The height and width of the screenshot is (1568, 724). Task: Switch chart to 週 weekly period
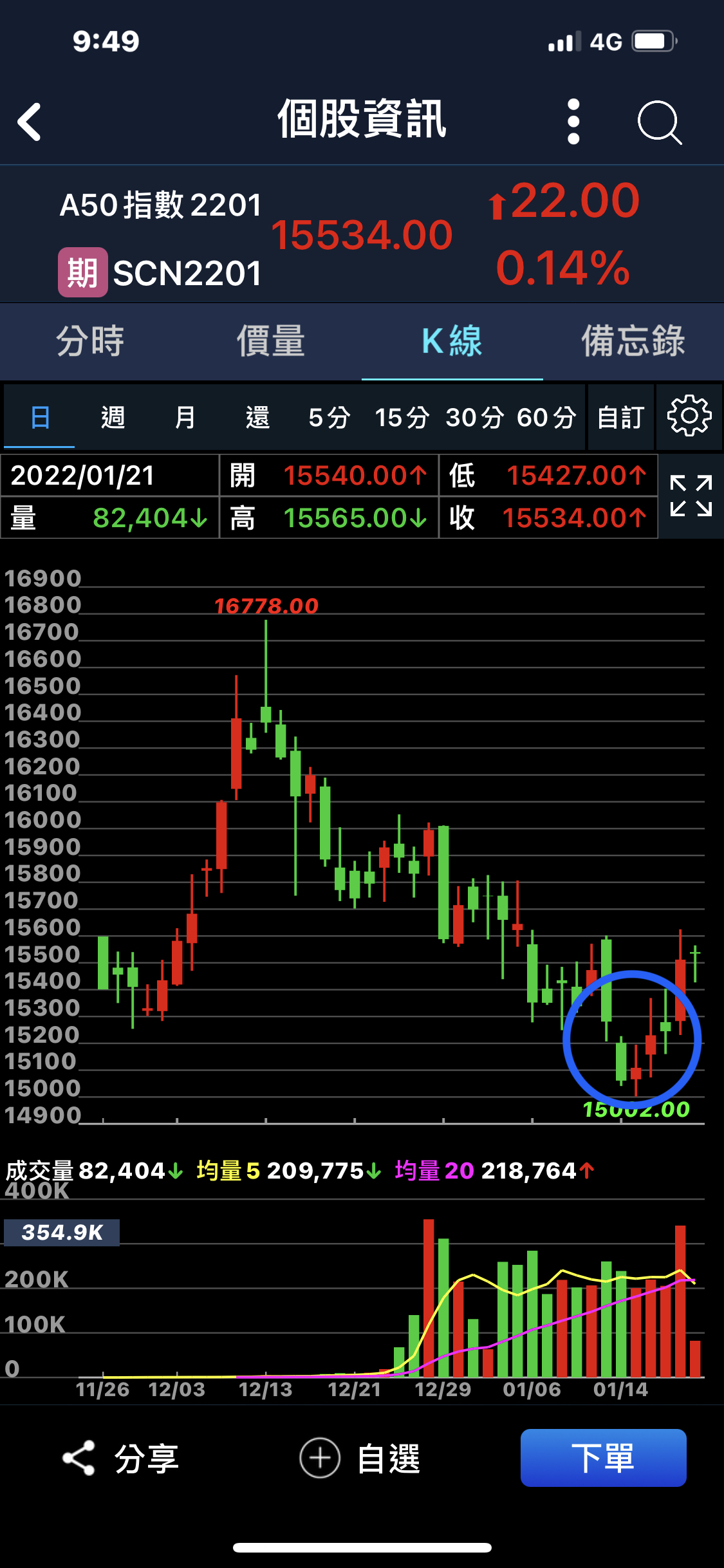113,418
